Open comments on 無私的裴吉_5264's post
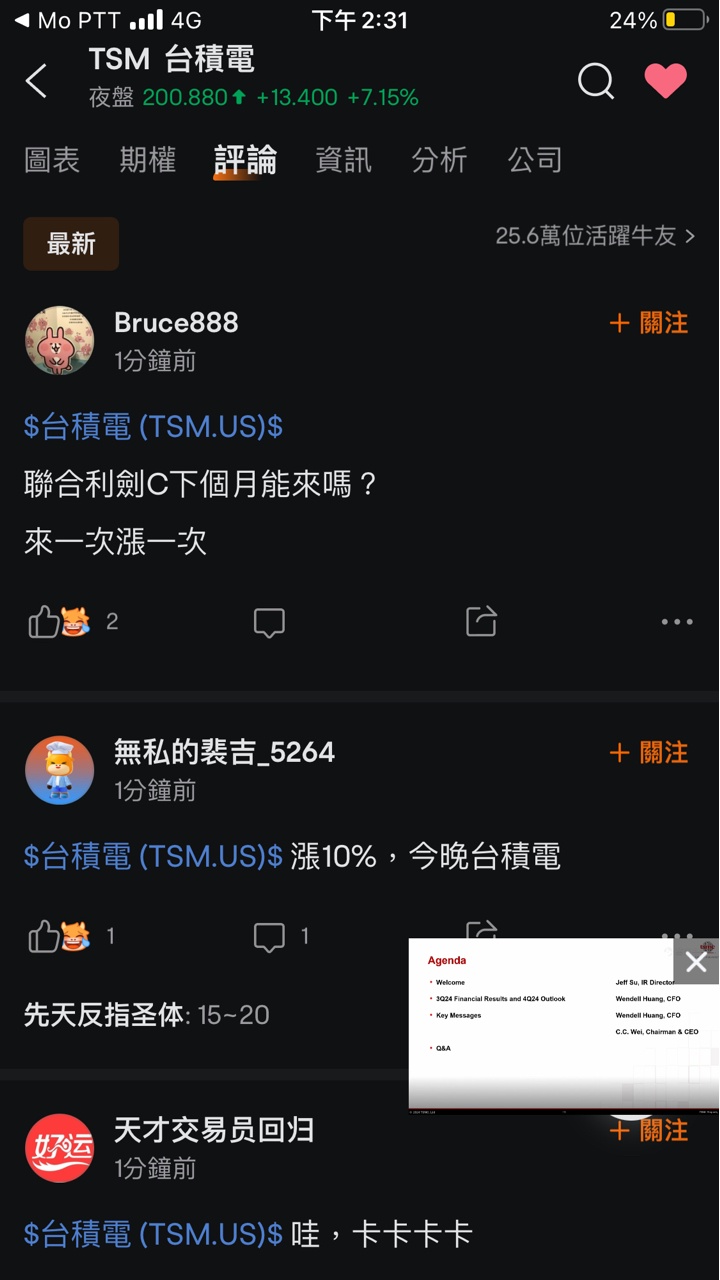 (269, 936)
